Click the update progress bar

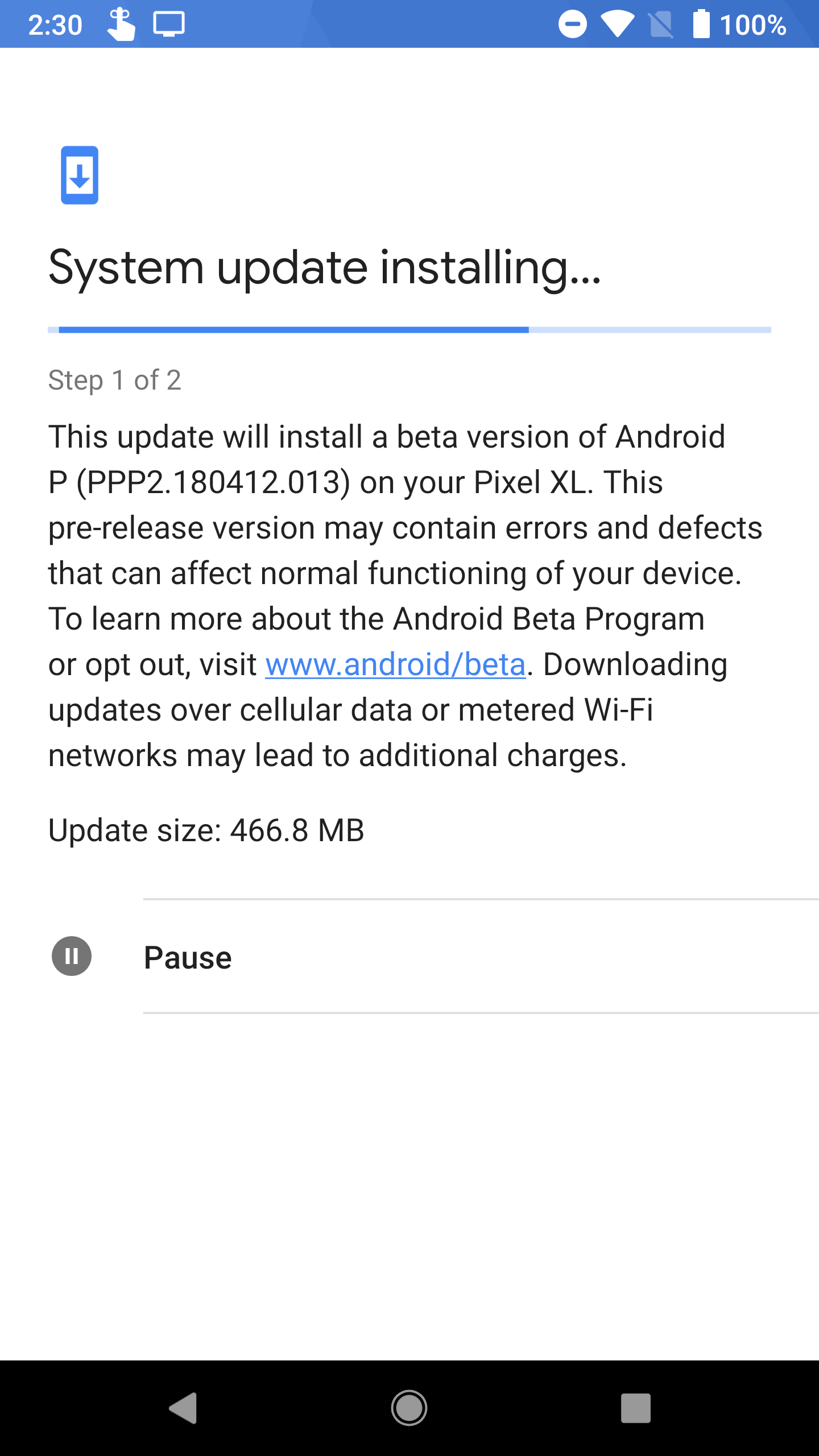[409, 329]
